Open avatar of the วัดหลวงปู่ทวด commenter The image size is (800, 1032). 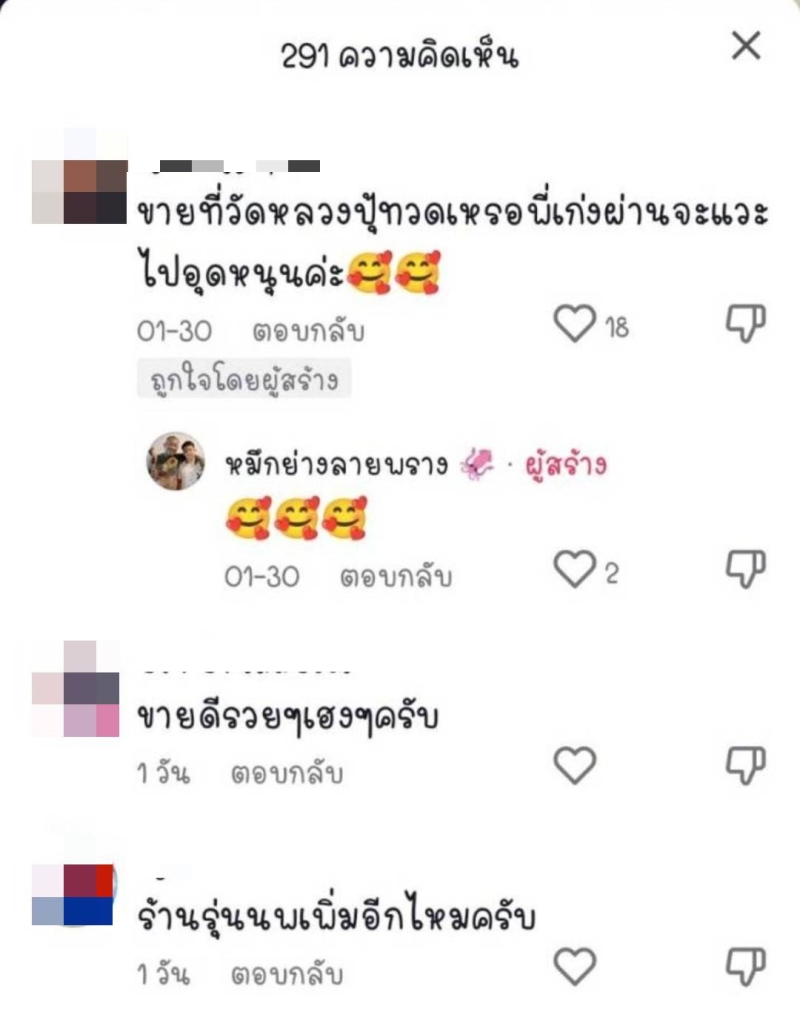point(80,191)
